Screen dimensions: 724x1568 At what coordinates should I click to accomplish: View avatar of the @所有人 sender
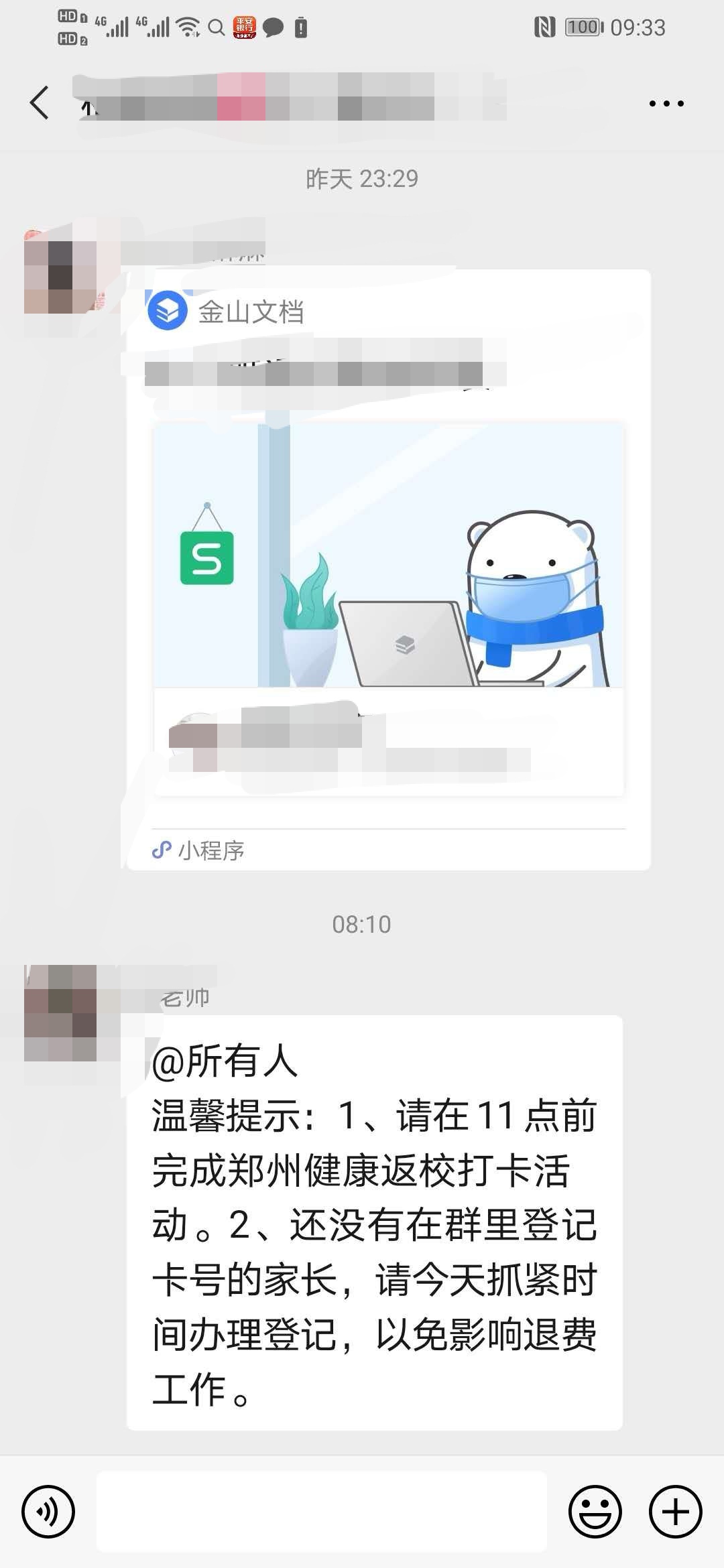pyautogui.click(x=60, y=1012)
